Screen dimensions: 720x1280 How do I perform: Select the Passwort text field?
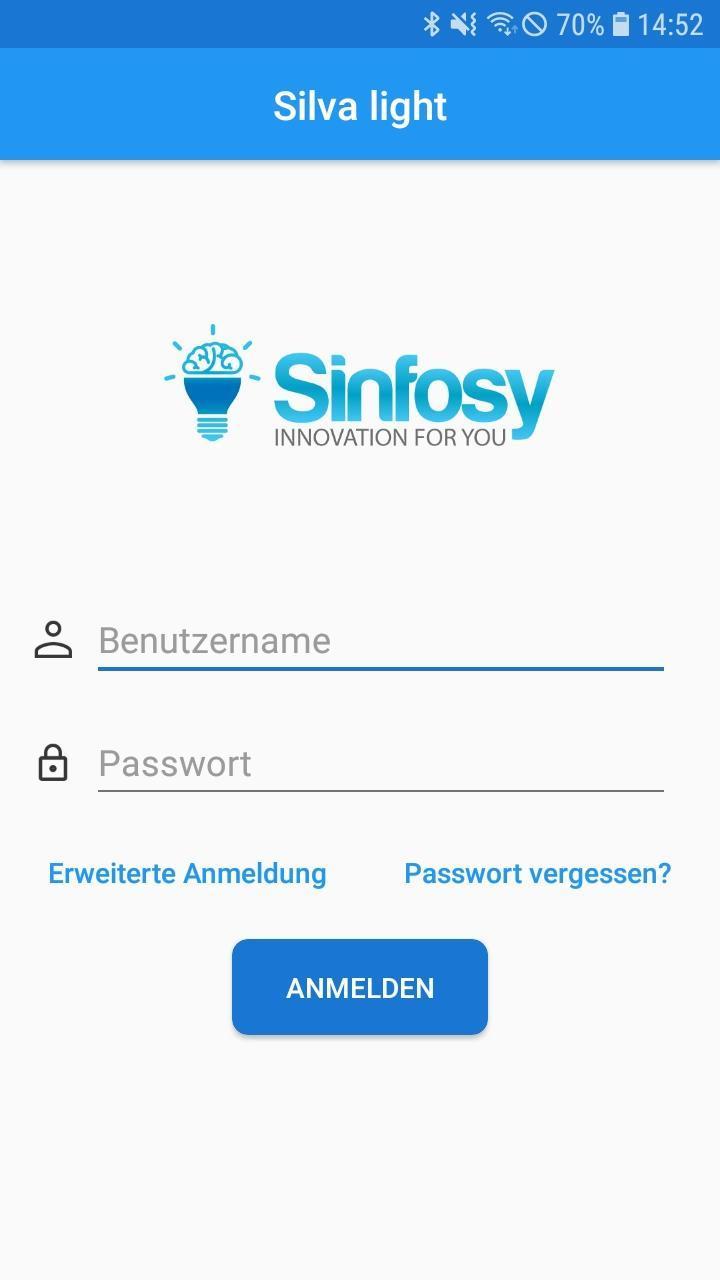click(380, 764)
